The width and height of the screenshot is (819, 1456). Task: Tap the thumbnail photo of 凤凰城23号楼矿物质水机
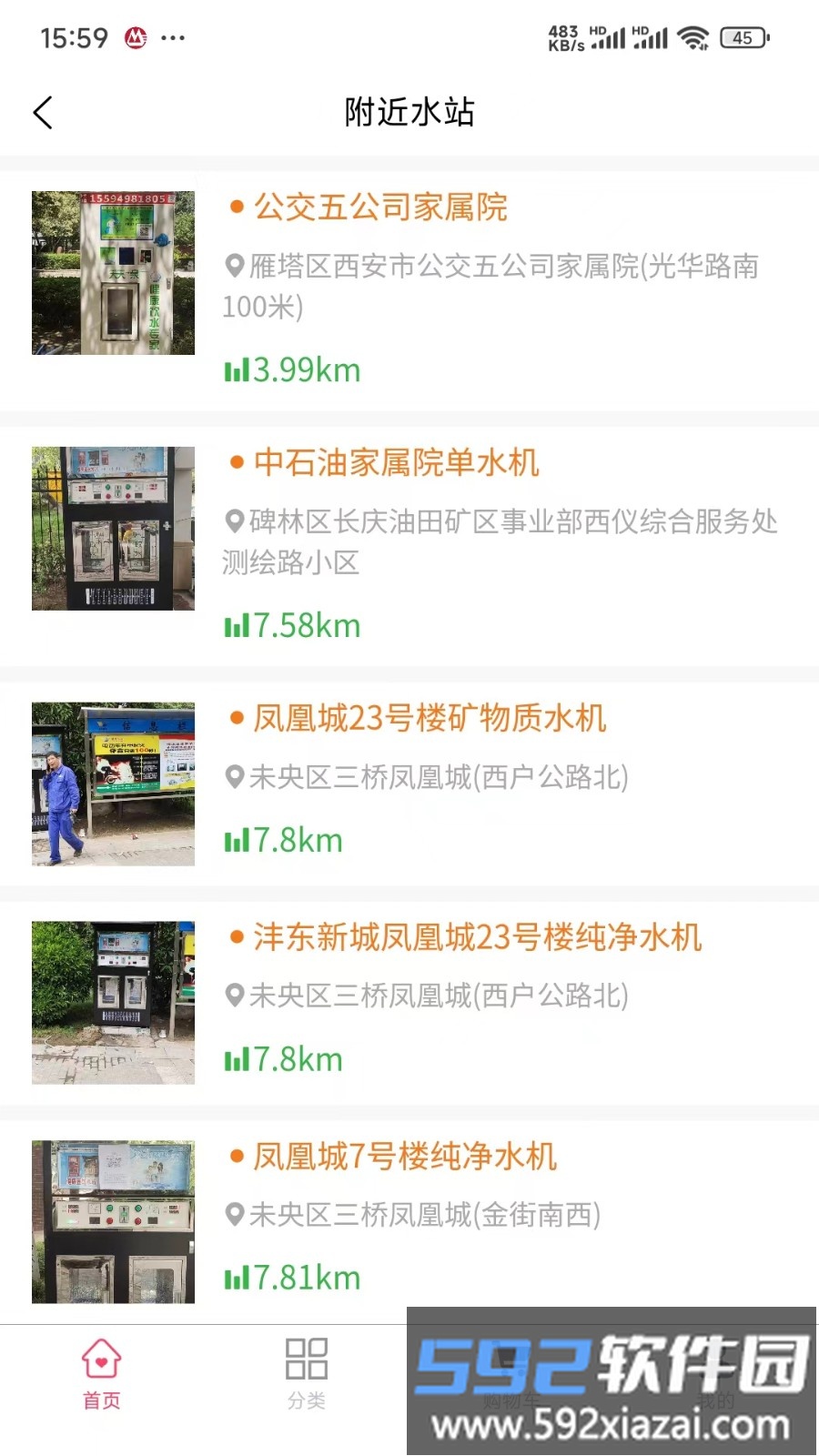pyautogui.click(x=111, y=784)
